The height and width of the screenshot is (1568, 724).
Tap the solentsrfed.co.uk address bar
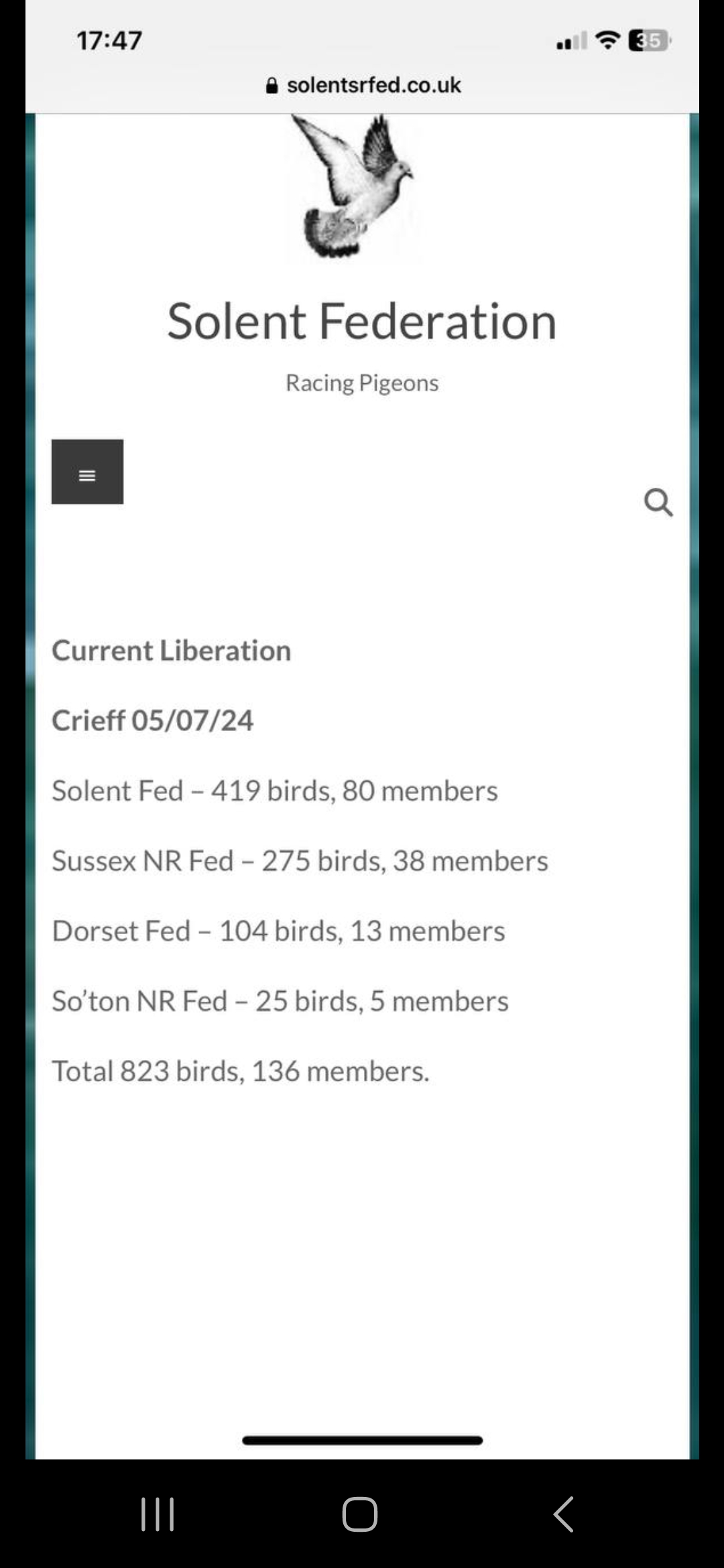pyautogui.click(x=363, y=85)
